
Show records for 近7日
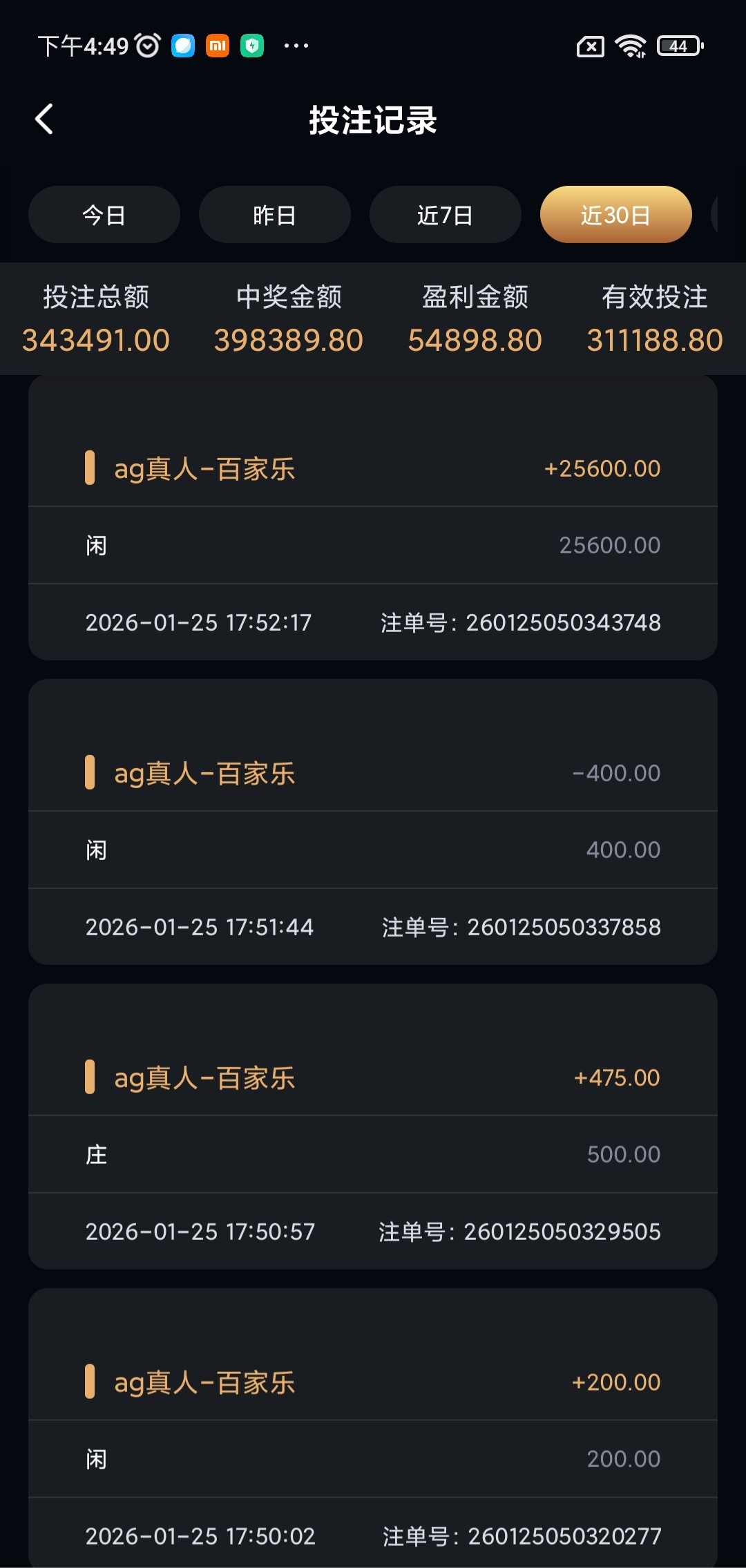tap(445, 215)
